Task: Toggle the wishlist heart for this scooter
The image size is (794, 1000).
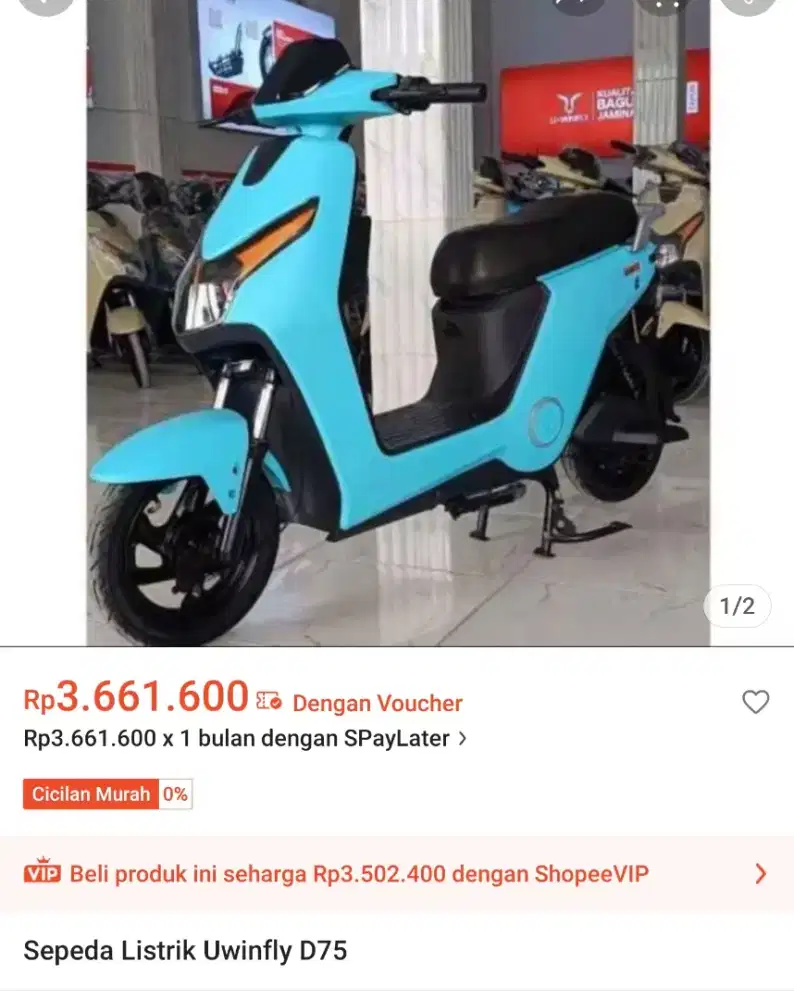Action: [757, 702]
